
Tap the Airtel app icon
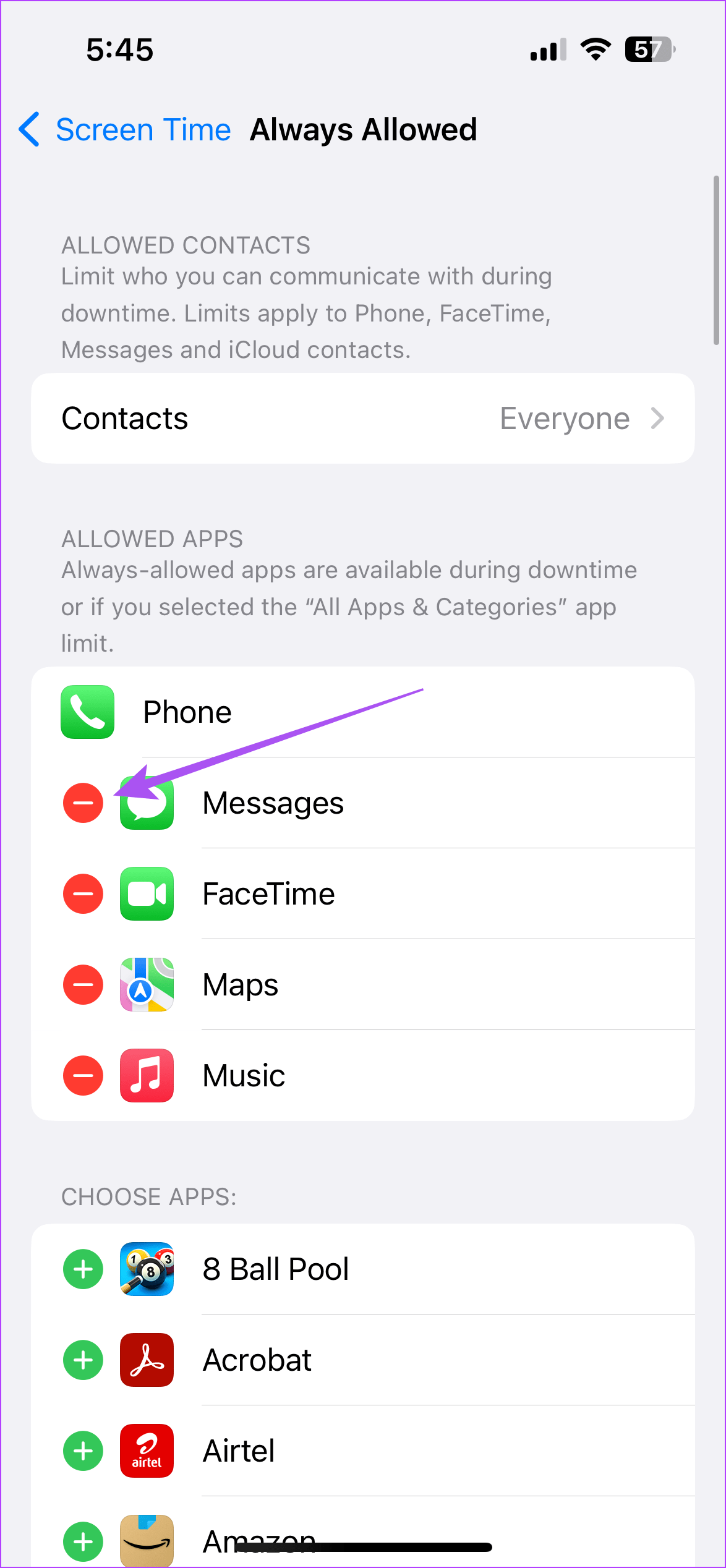[146, 1451]
